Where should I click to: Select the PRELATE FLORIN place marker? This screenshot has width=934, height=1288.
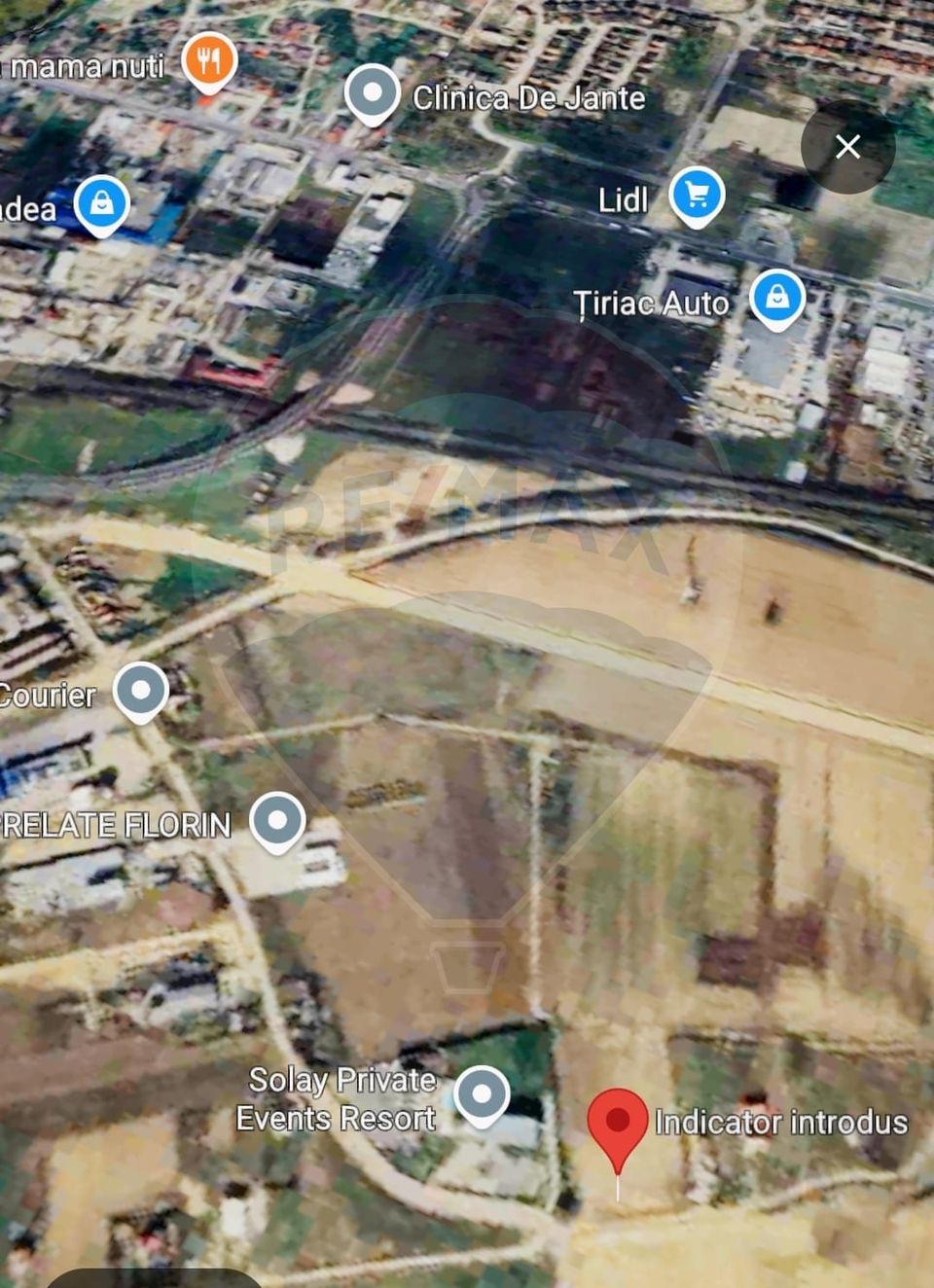pos(278,820)
